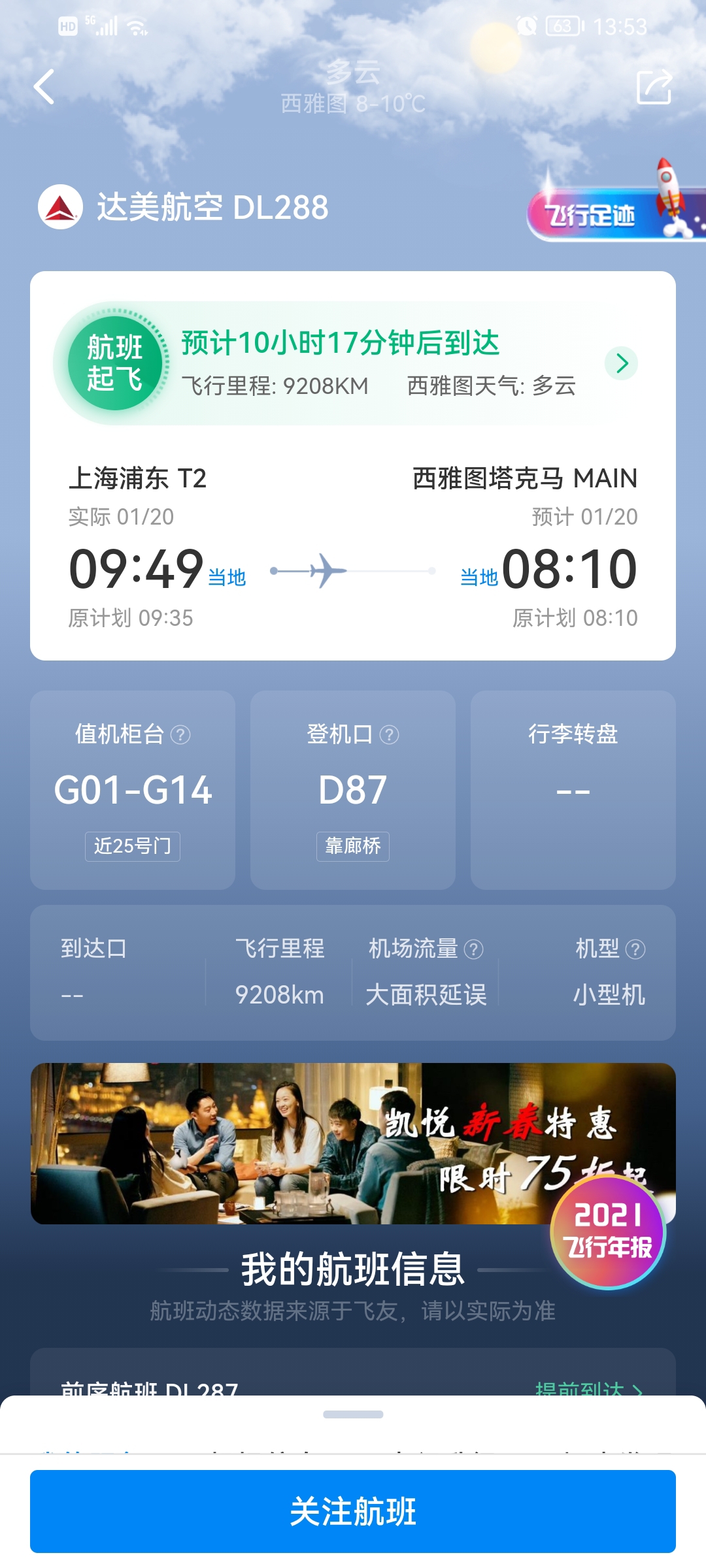706x1568 pixels.
Task: Tap 关注航班 to follow this flight
Action: 353,1511
